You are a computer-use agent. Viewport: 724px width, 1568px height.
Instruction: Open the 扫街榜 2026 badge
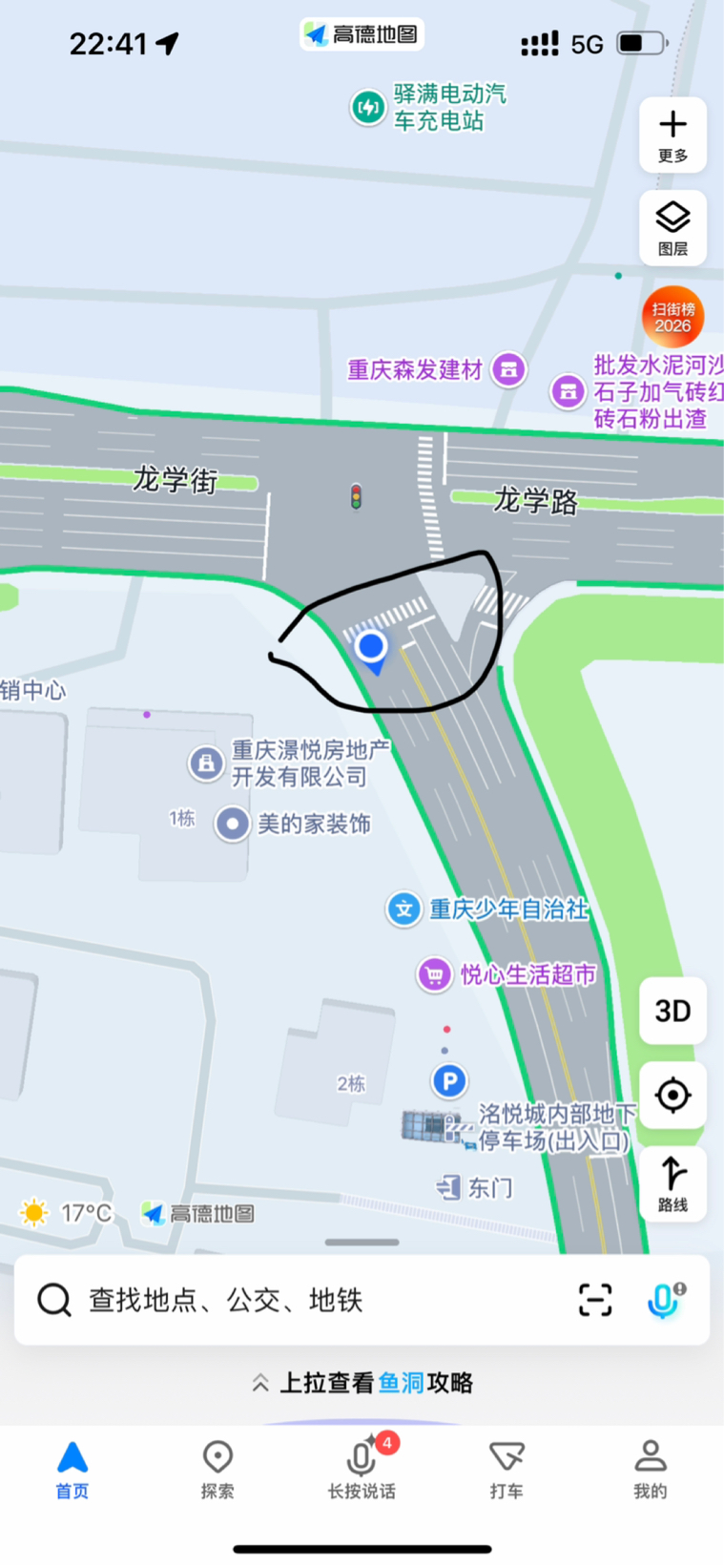(x=672, y=317)
